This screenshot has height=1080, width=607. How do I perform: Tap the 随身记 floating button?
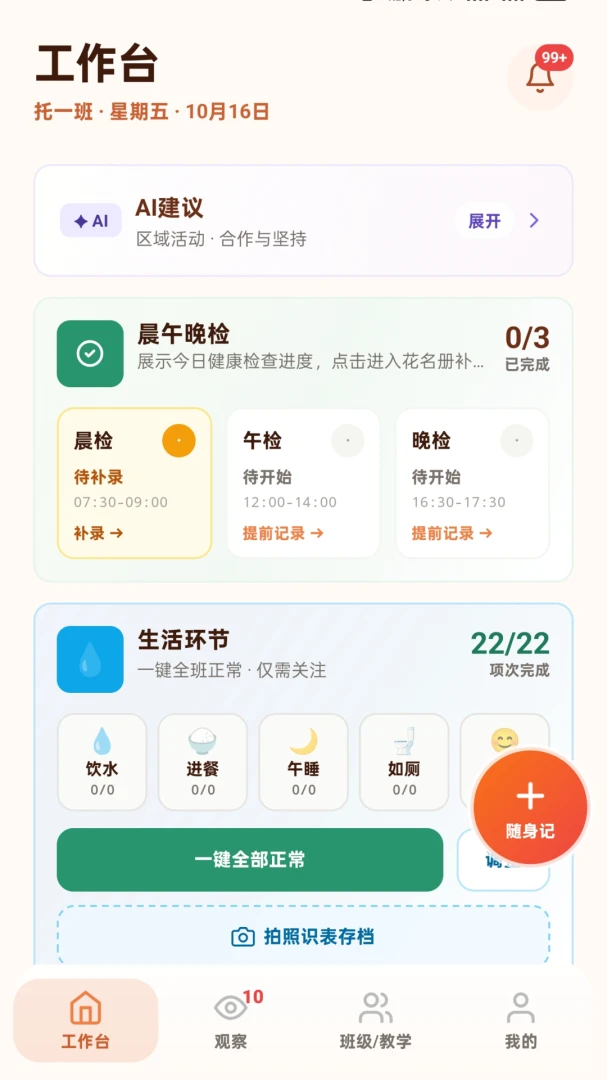coord(530,807)
